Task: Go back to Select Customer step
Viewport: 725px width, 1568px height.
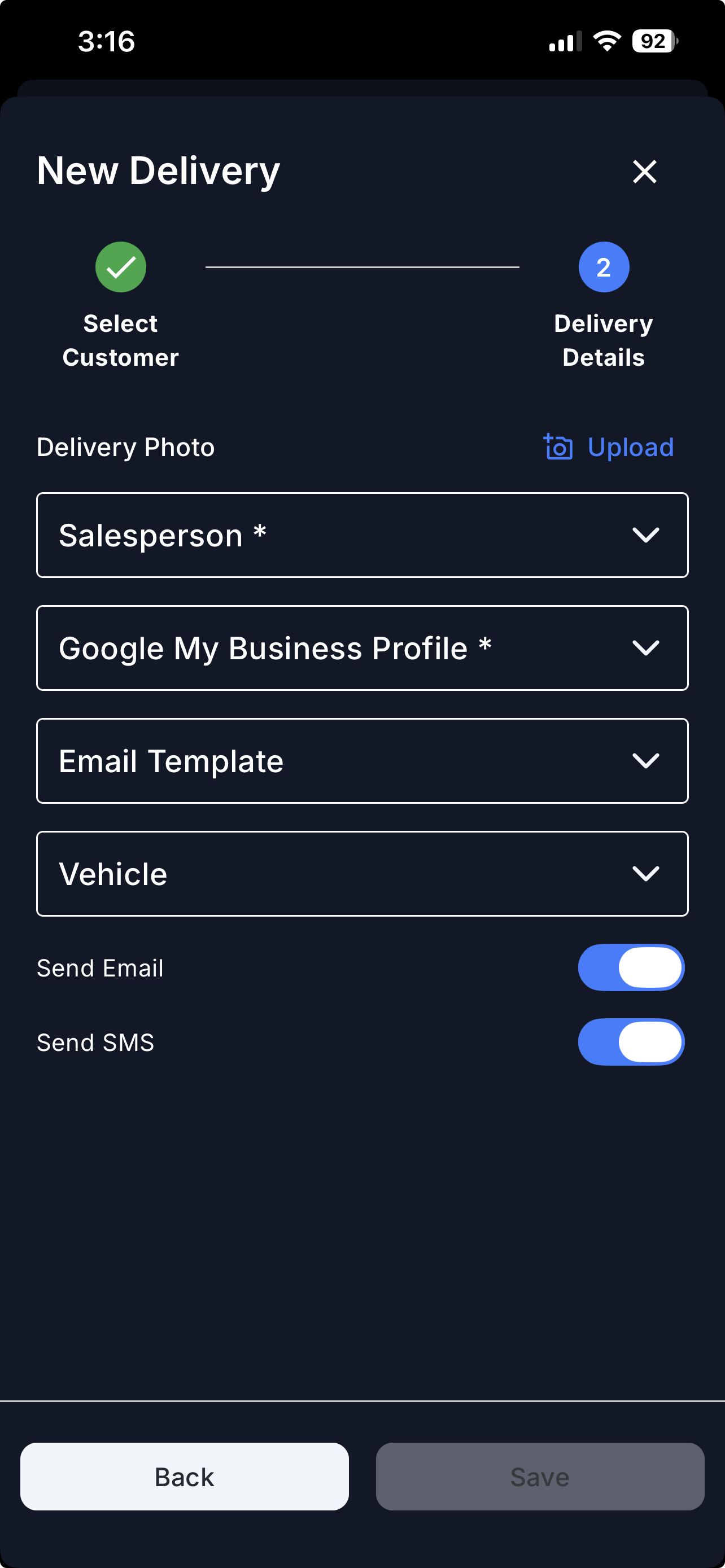Action: click(185, 1477)
